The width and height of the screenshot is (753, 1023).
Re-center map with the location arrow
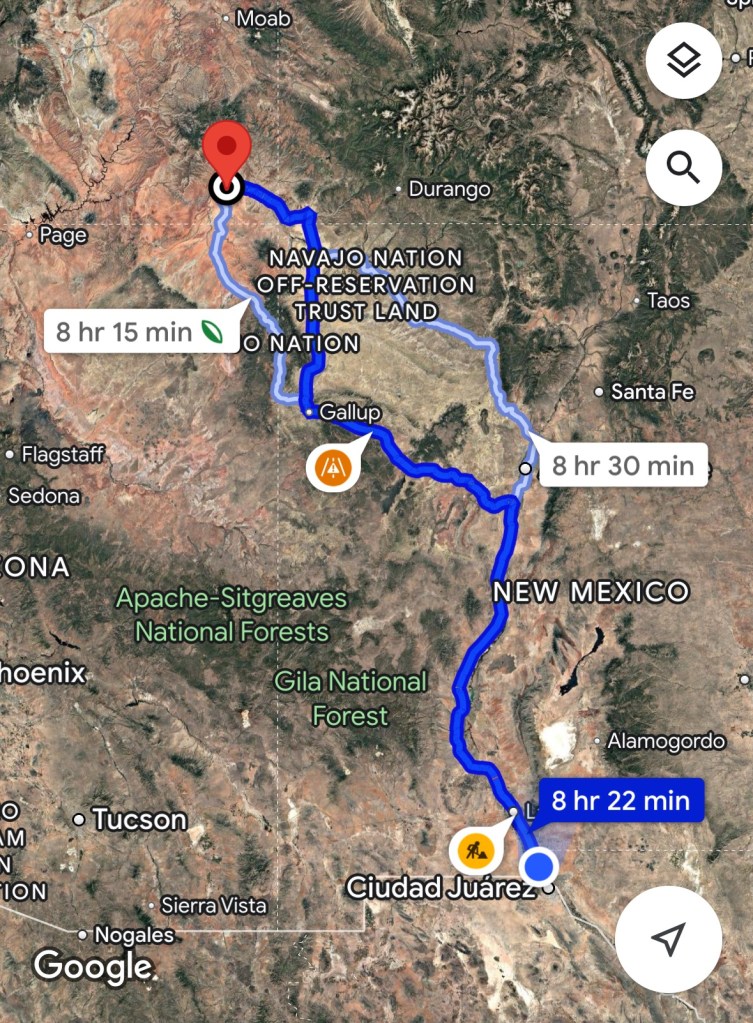(668, 938)
